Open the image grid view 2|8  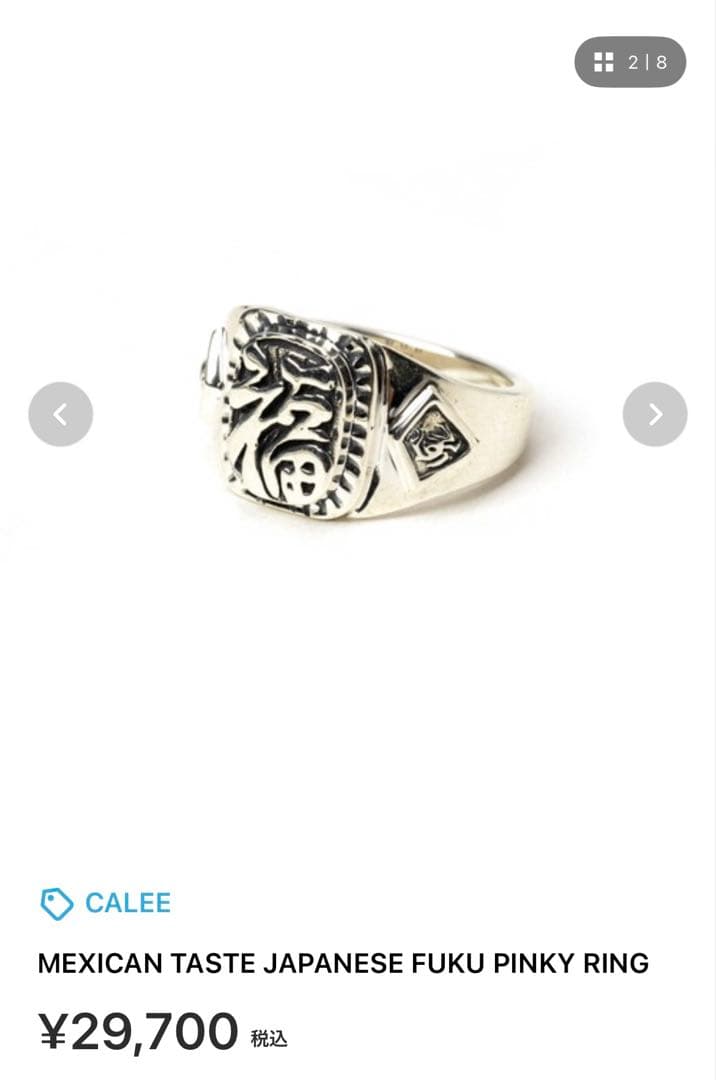coord(630,62)
